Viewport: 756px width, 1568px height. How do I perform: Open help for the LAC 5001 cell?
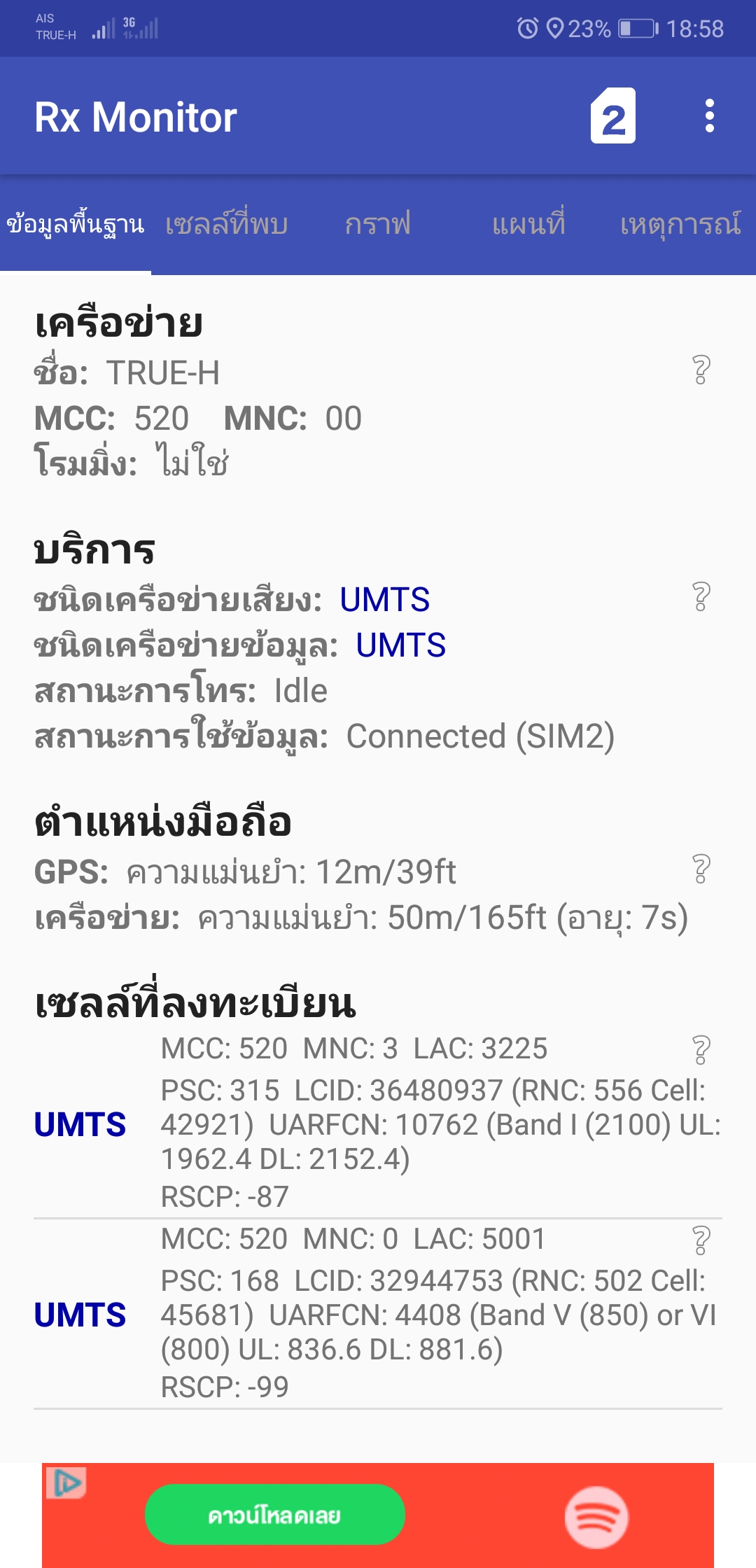tap(701, 1240)
